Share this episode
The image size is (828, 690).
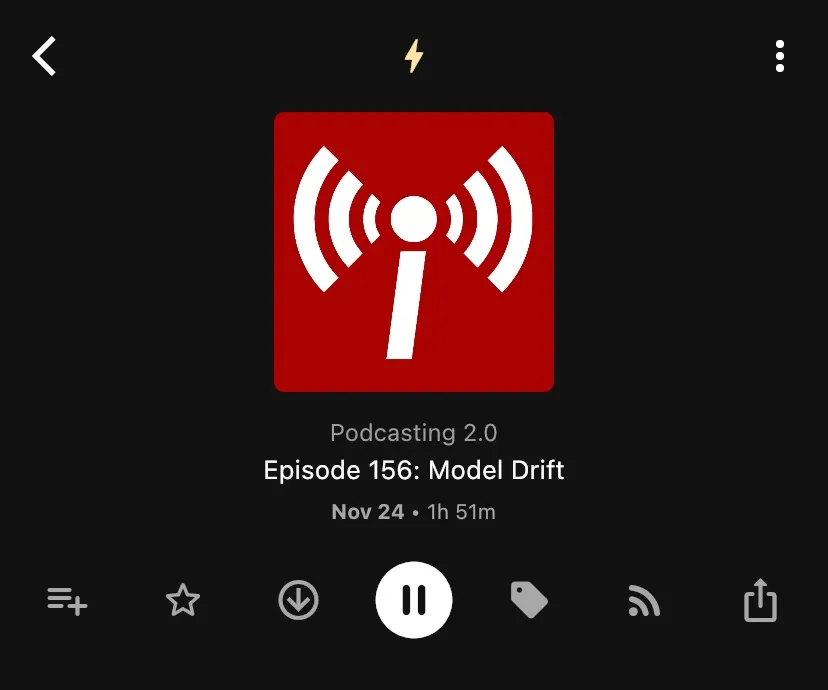[x=760, y=600]
